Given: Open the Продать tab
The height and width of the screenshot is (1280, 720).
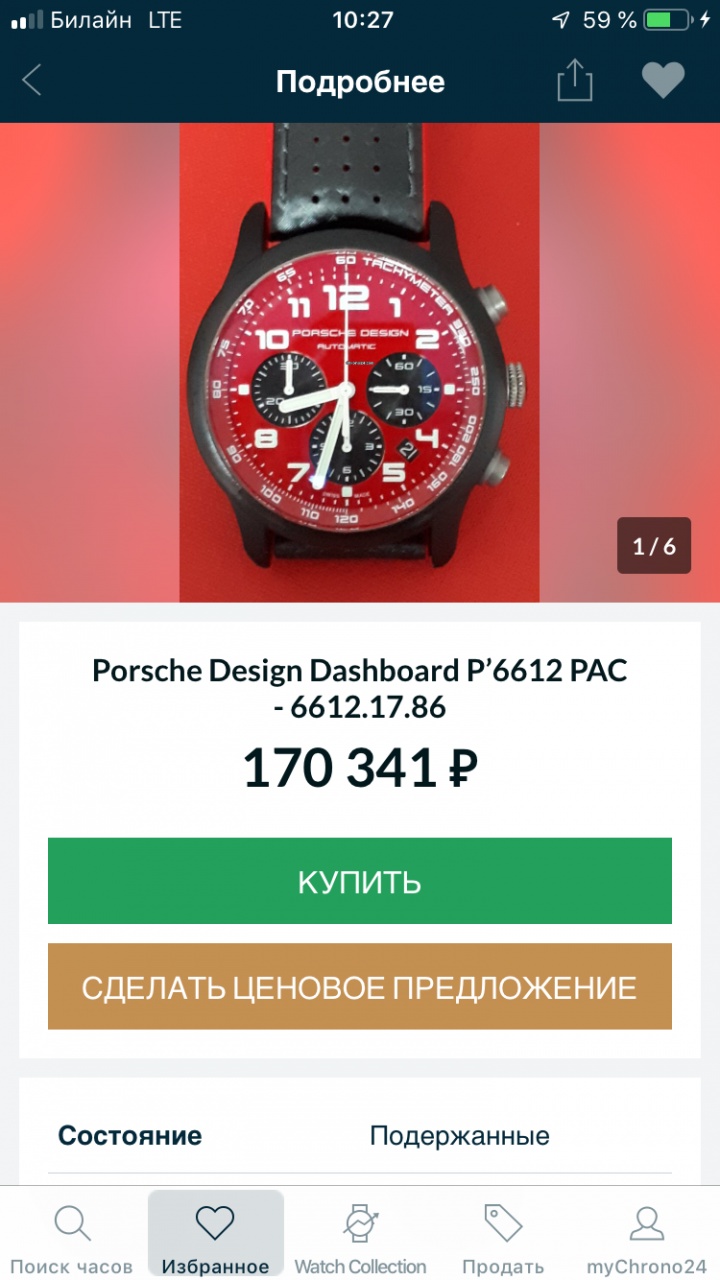Looking at the screenshot, I should (504, 1238).
